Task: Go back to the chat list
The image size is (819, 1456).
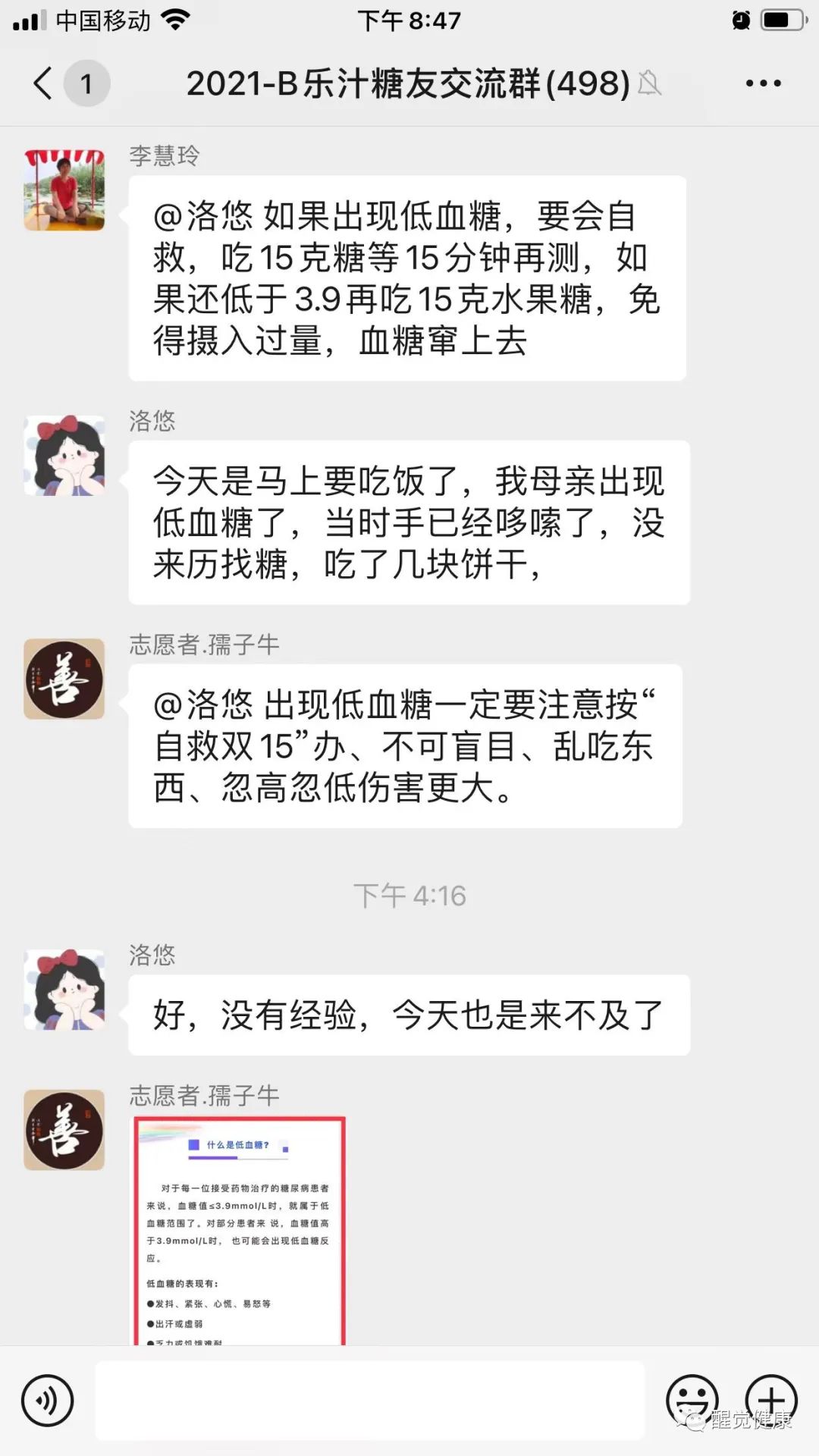Action: [x=44, y=83]
